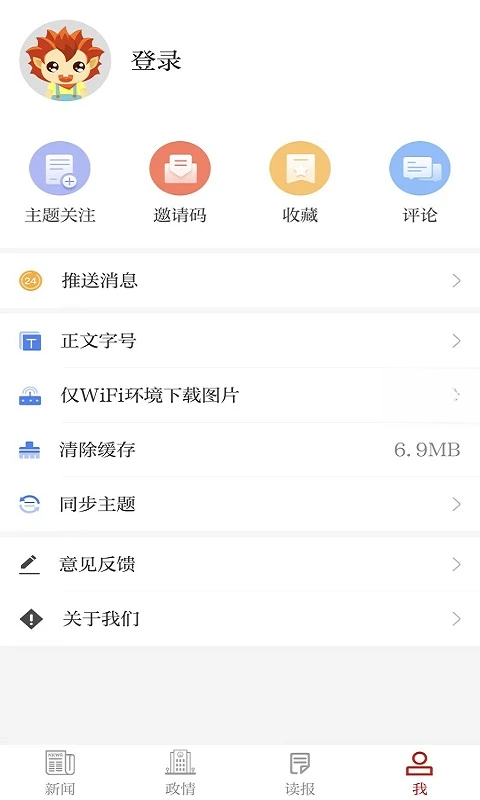Open 同步主题 row
480x800 pixels.
pyautogui.click(x=240, y=504)
